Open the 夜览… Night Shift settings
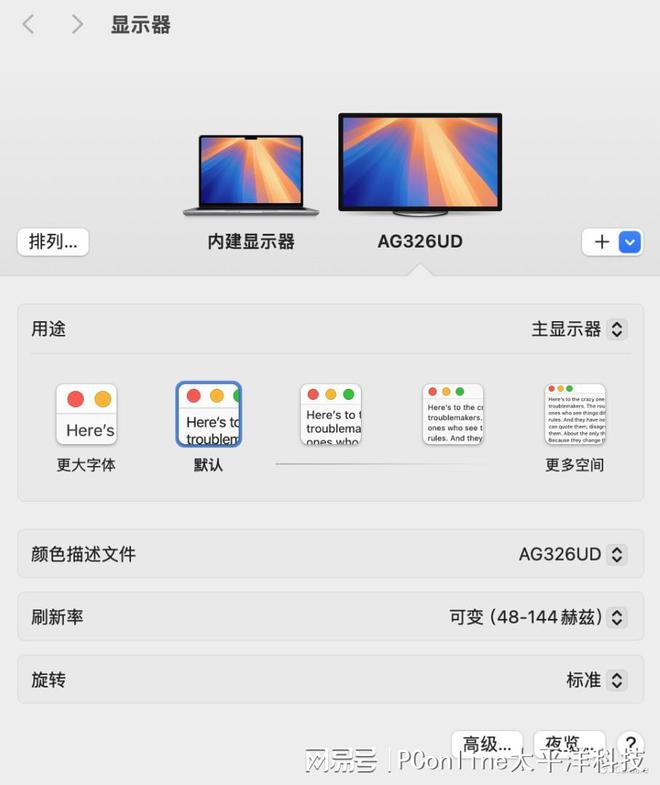 point(569,744)
